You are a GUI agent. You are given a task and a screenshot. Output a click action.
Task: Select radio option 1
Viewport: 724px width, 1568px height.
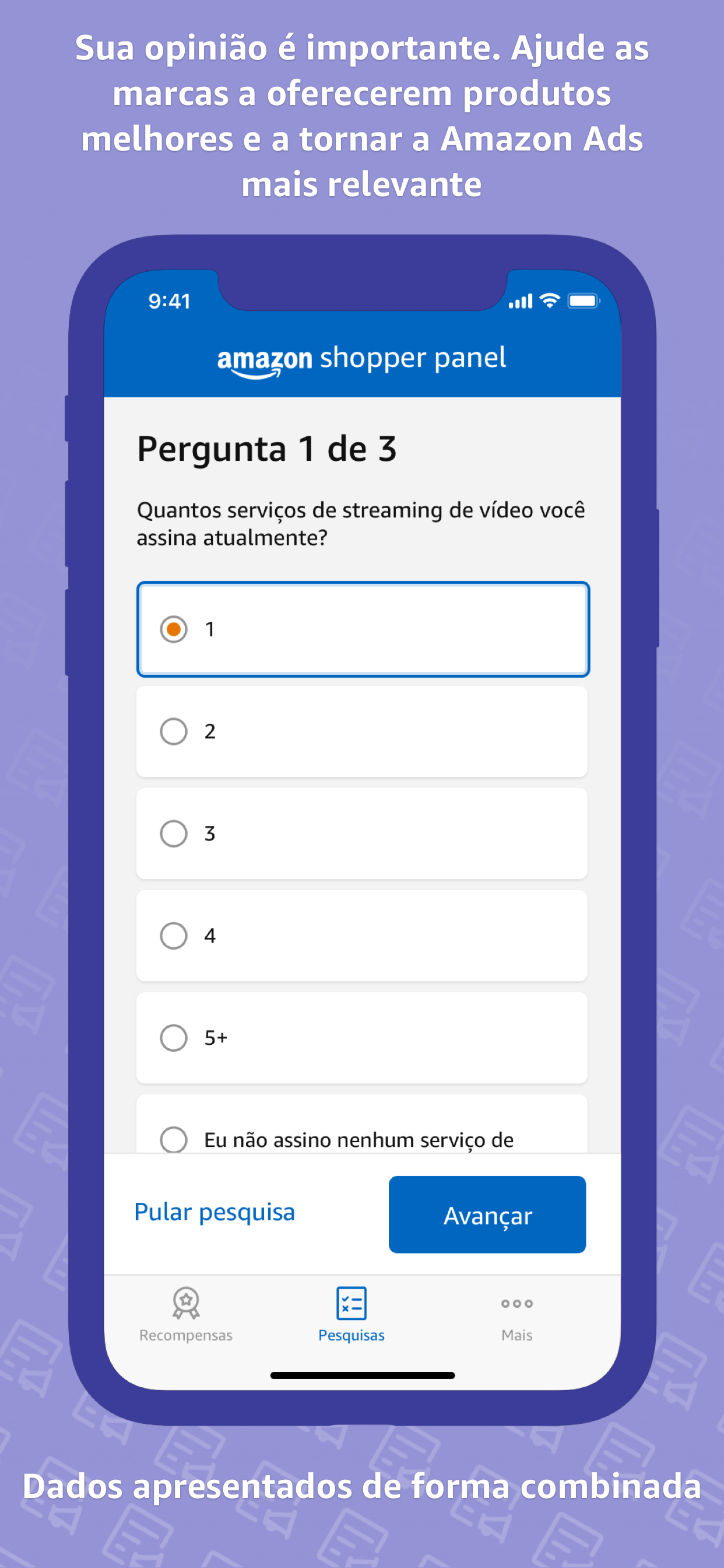coord(174,629)
